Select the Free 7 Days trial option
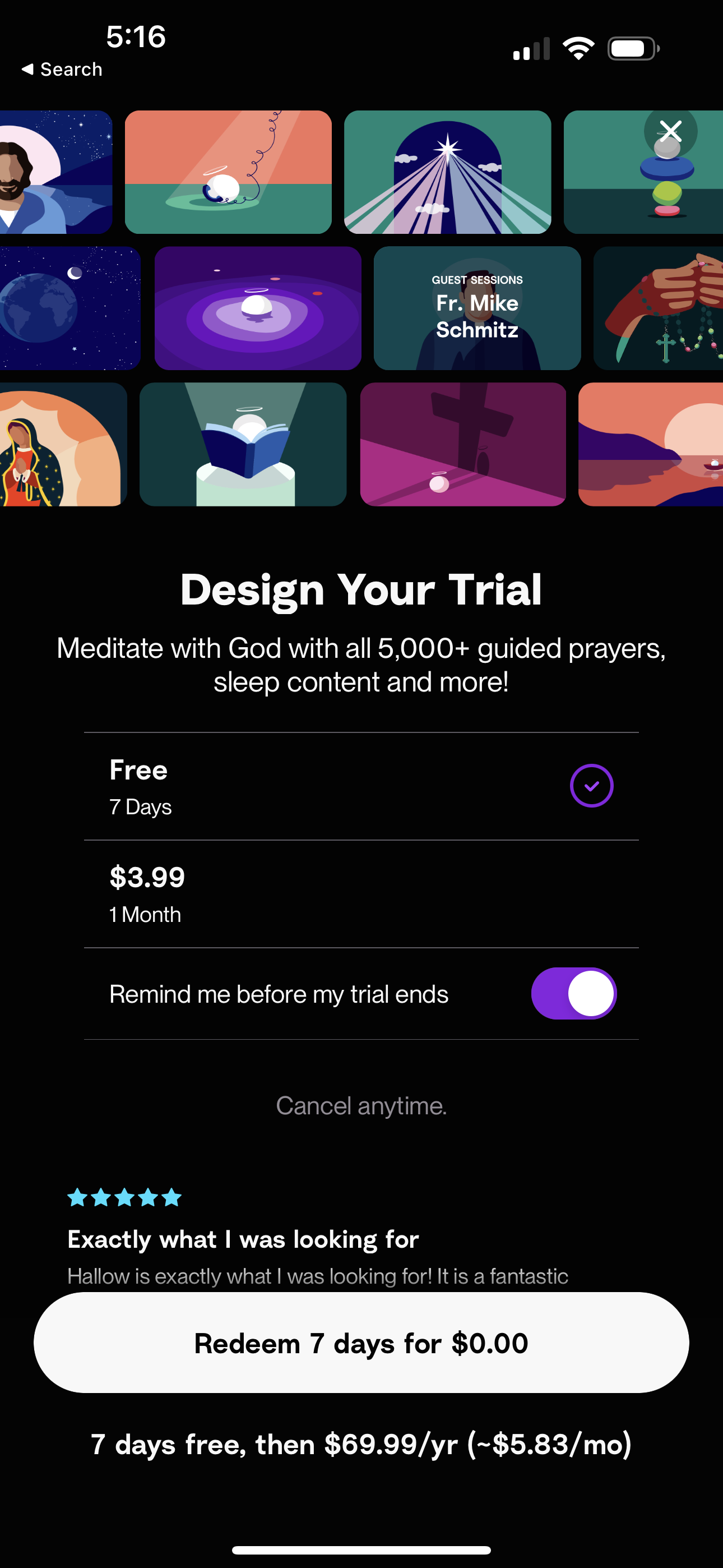The height and width of the screenshot is (1568, 723). click(x=361, y=786)
